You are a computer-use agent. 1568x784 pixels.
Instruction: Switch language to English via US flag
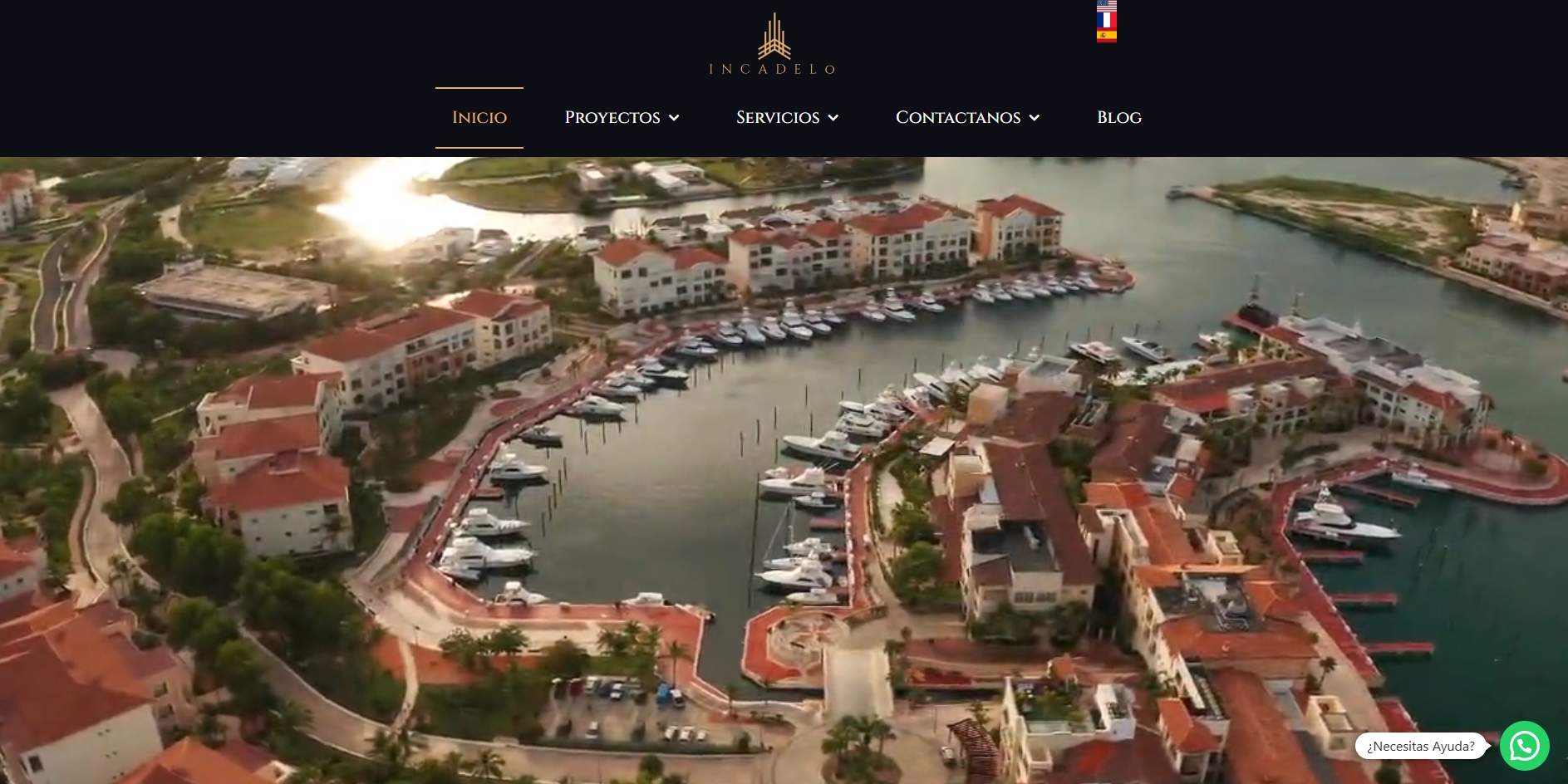[x=1106, y=5]
